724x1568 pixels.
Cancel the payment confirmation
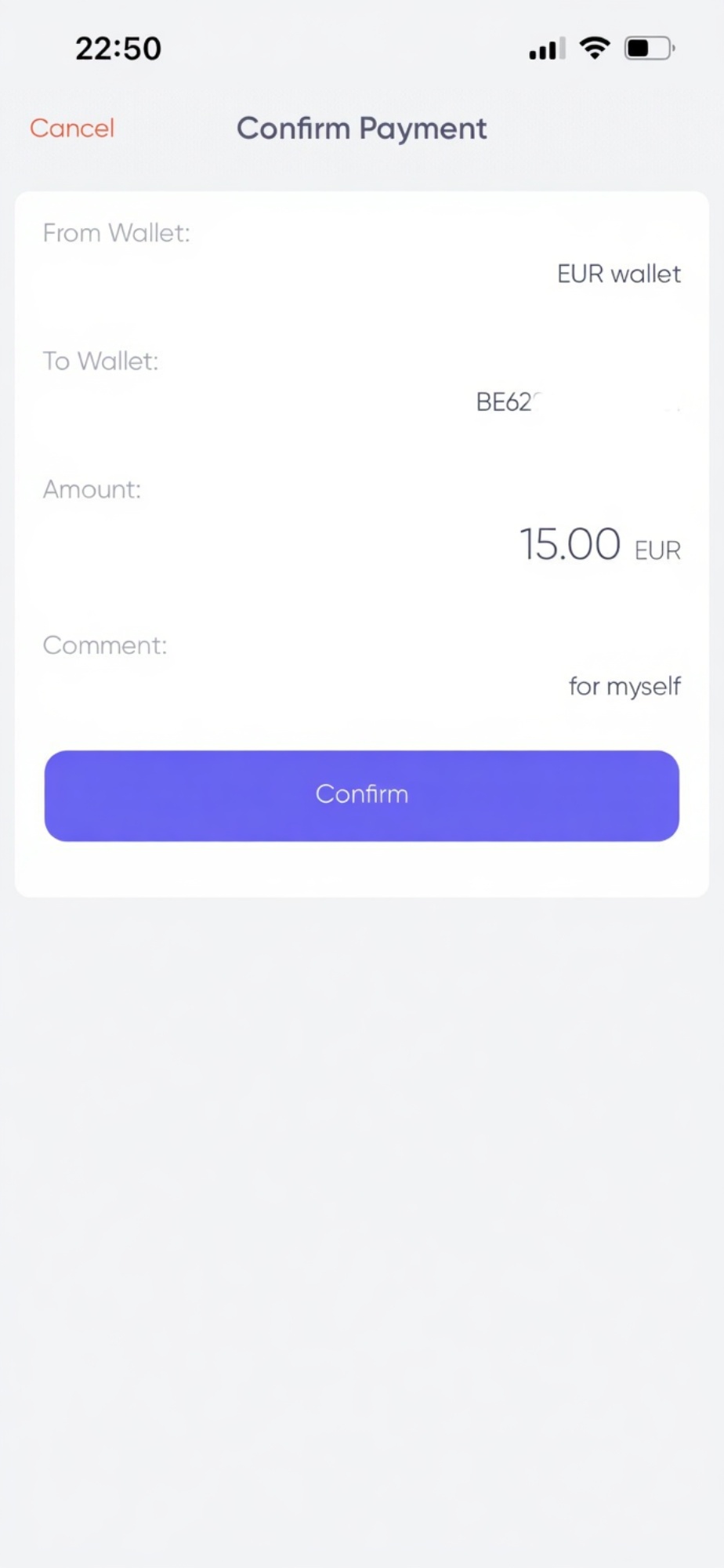point(72,128)
